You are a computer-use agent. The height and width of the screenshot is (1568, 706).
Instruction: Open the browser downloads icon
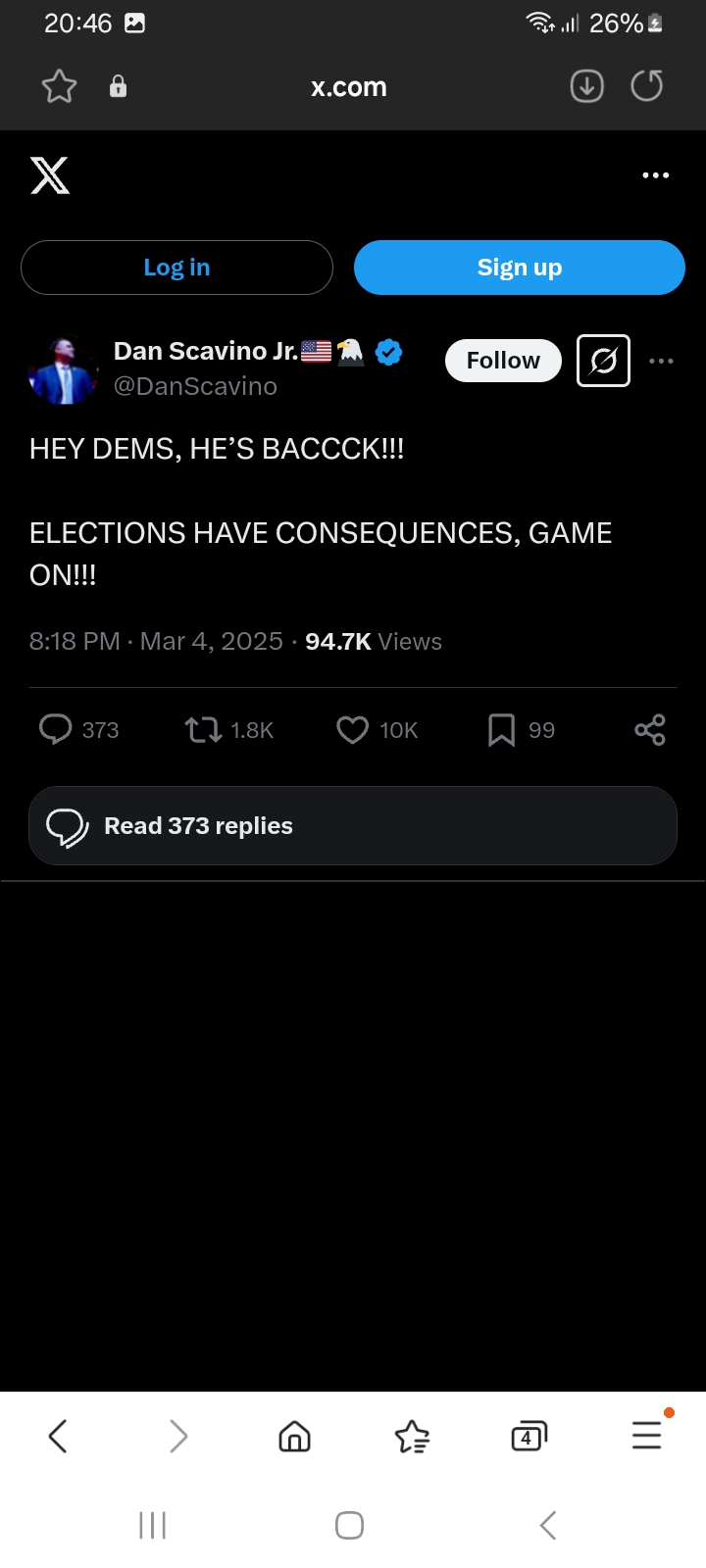click(586, 86)
